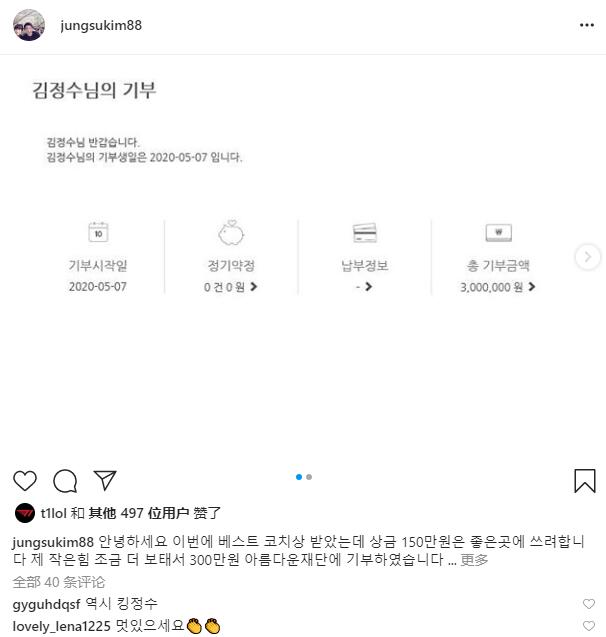Like lovely_lena1225's comment

click(x=589, y=626)
